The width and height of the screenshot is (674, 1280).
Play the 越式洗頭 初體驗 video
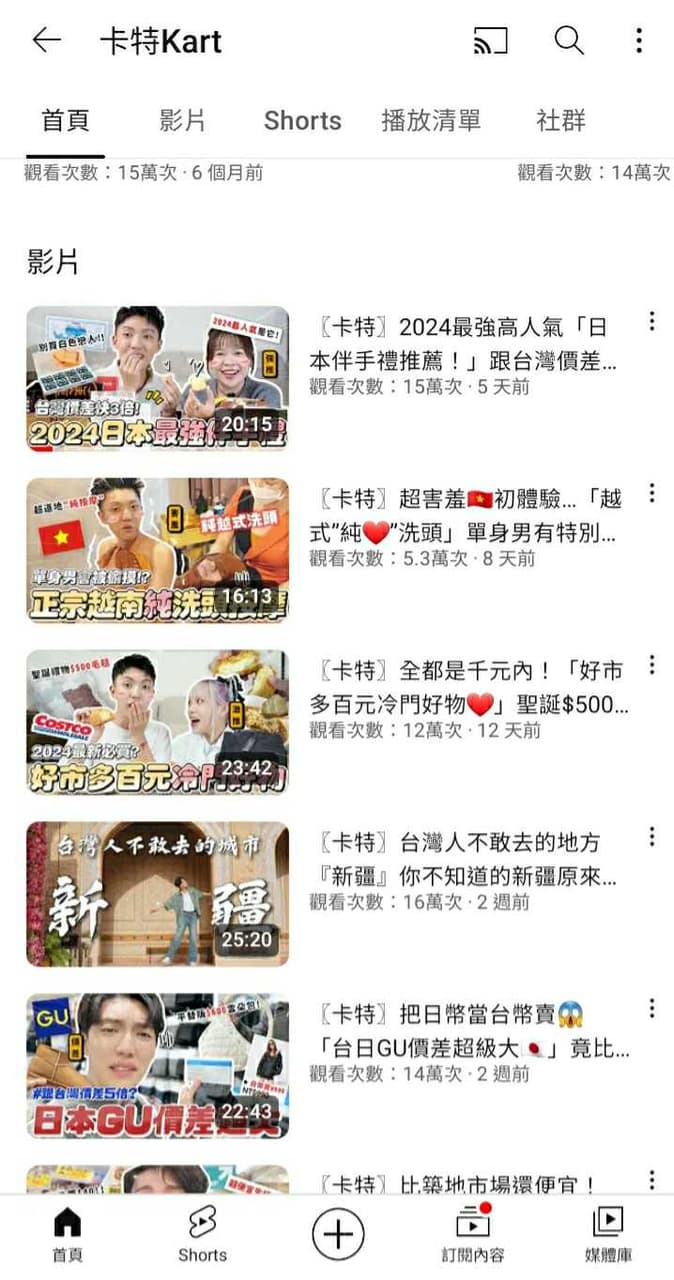(x=157, y=550)
